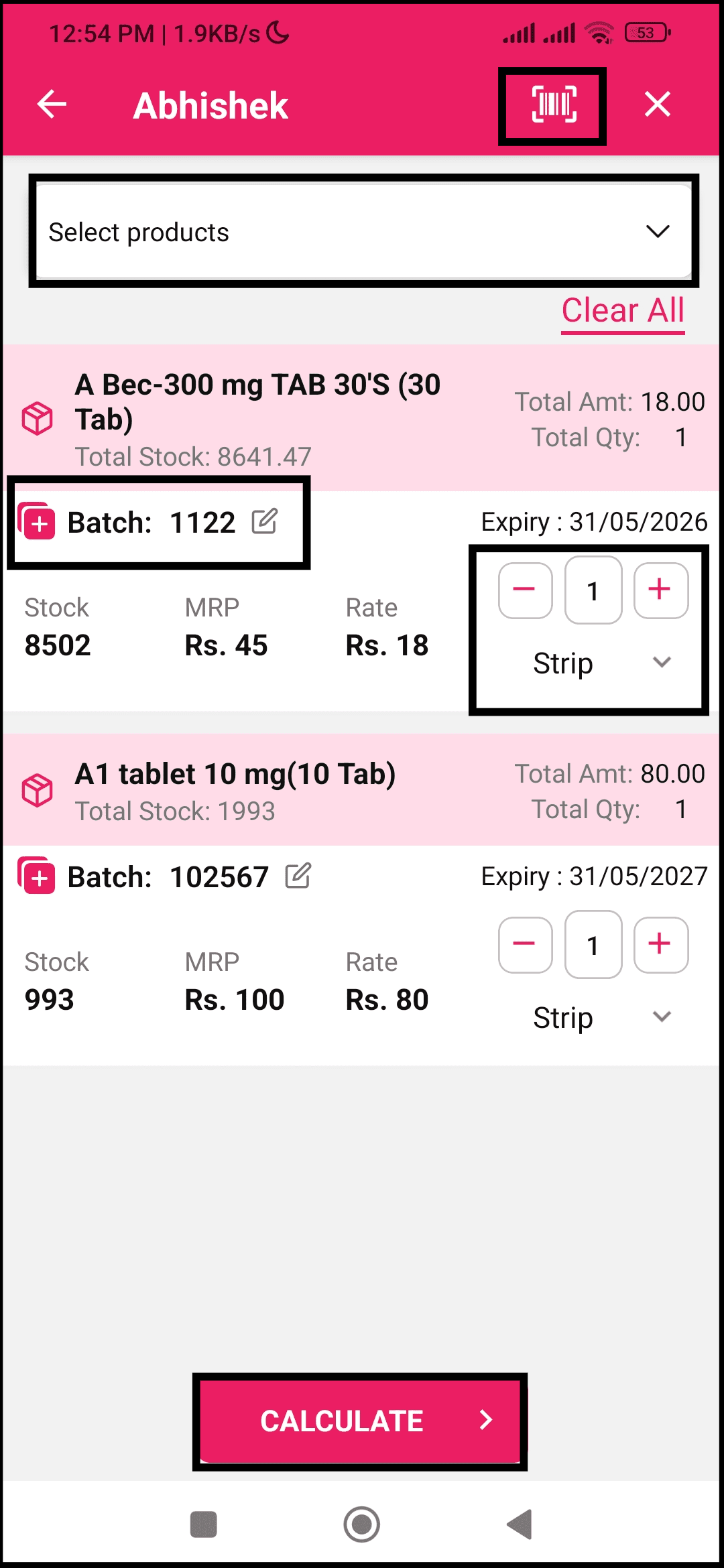Screen dimensions: 724x1568
Task: Tap the Clear All link
Action: click(x=623, y=311)
